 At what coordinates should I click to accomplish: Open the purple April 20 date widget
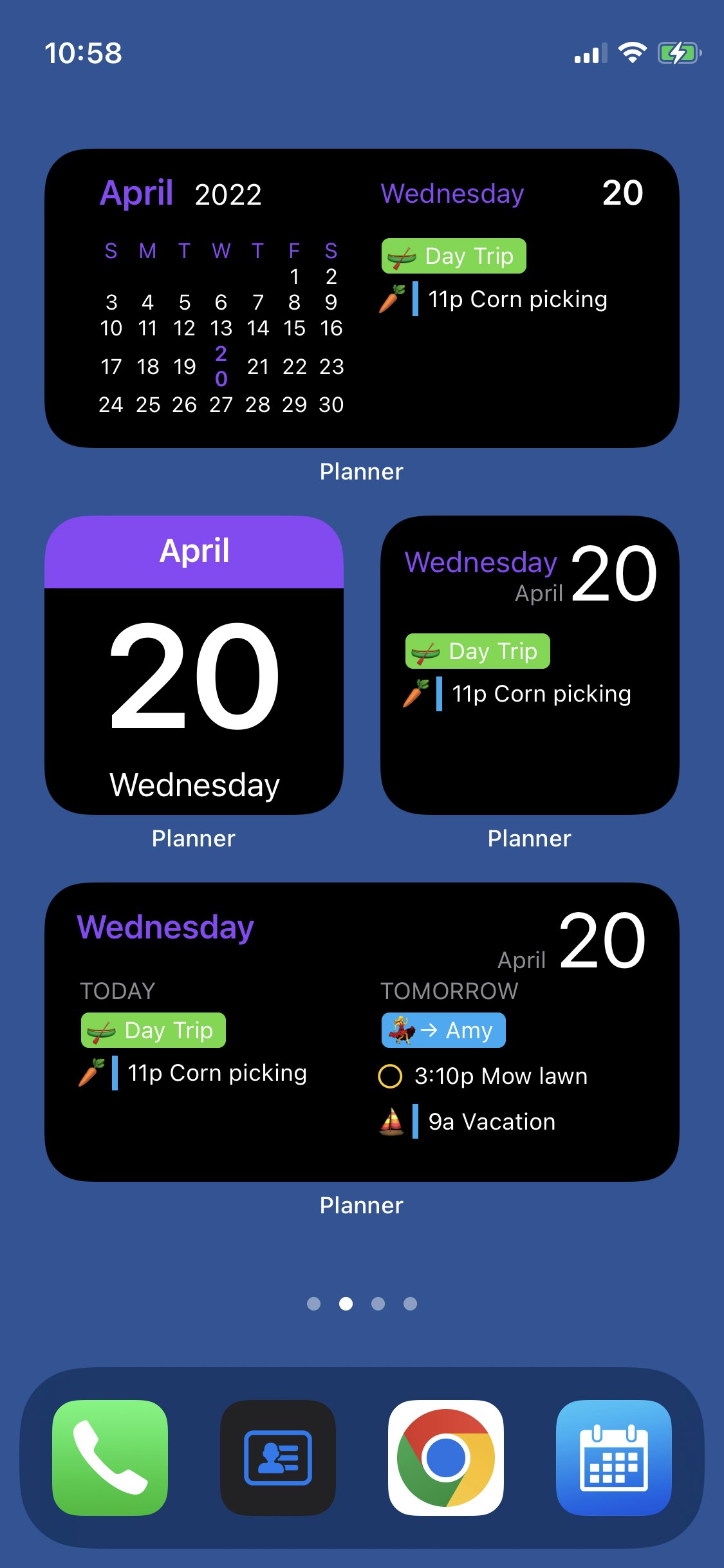point(194,665)
